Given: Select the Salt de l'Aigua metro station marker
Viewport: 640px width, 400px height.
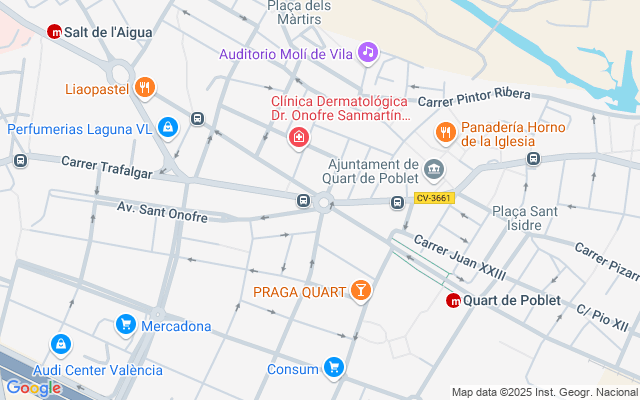Looking at the screenshot, I should (54, 32).
